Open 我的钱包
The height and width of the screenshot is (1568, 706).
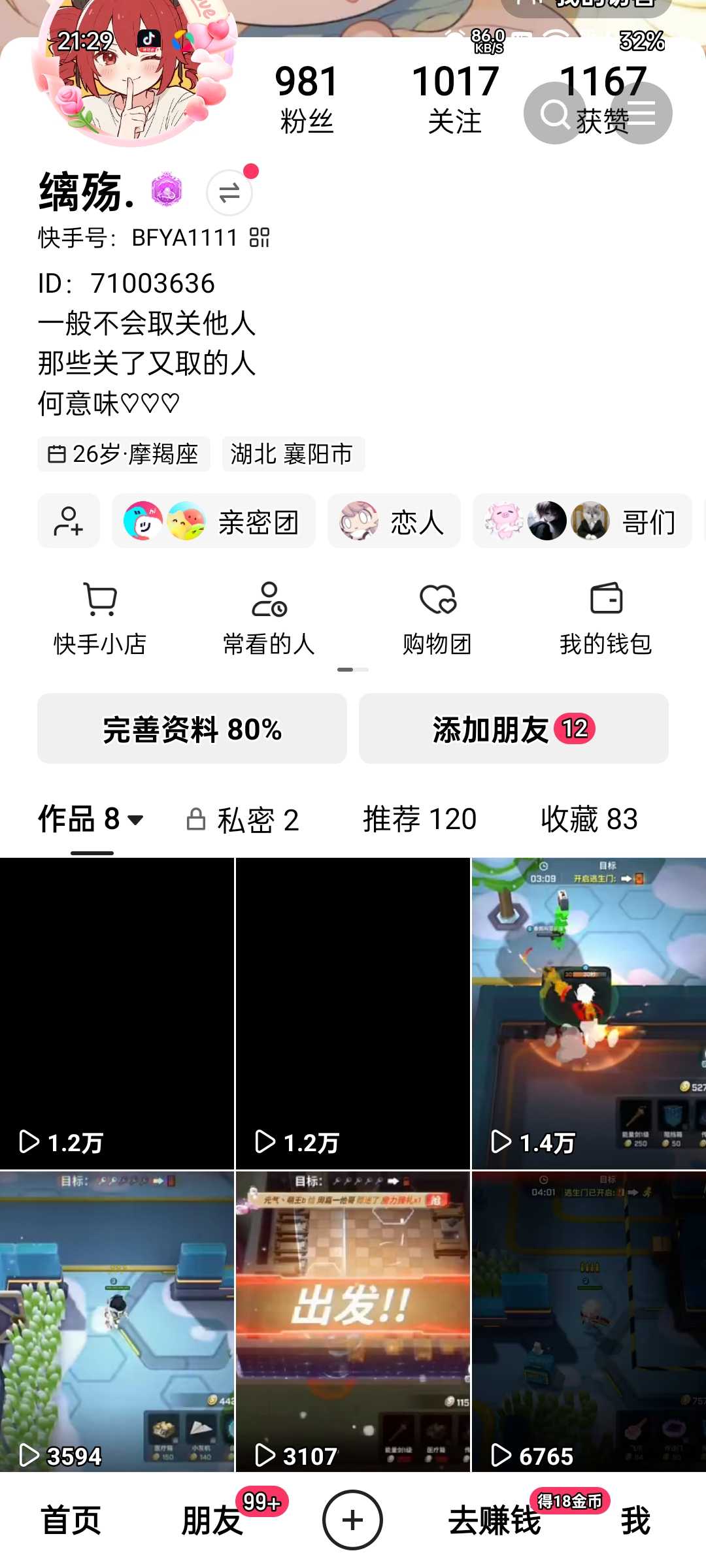(606, 618)
